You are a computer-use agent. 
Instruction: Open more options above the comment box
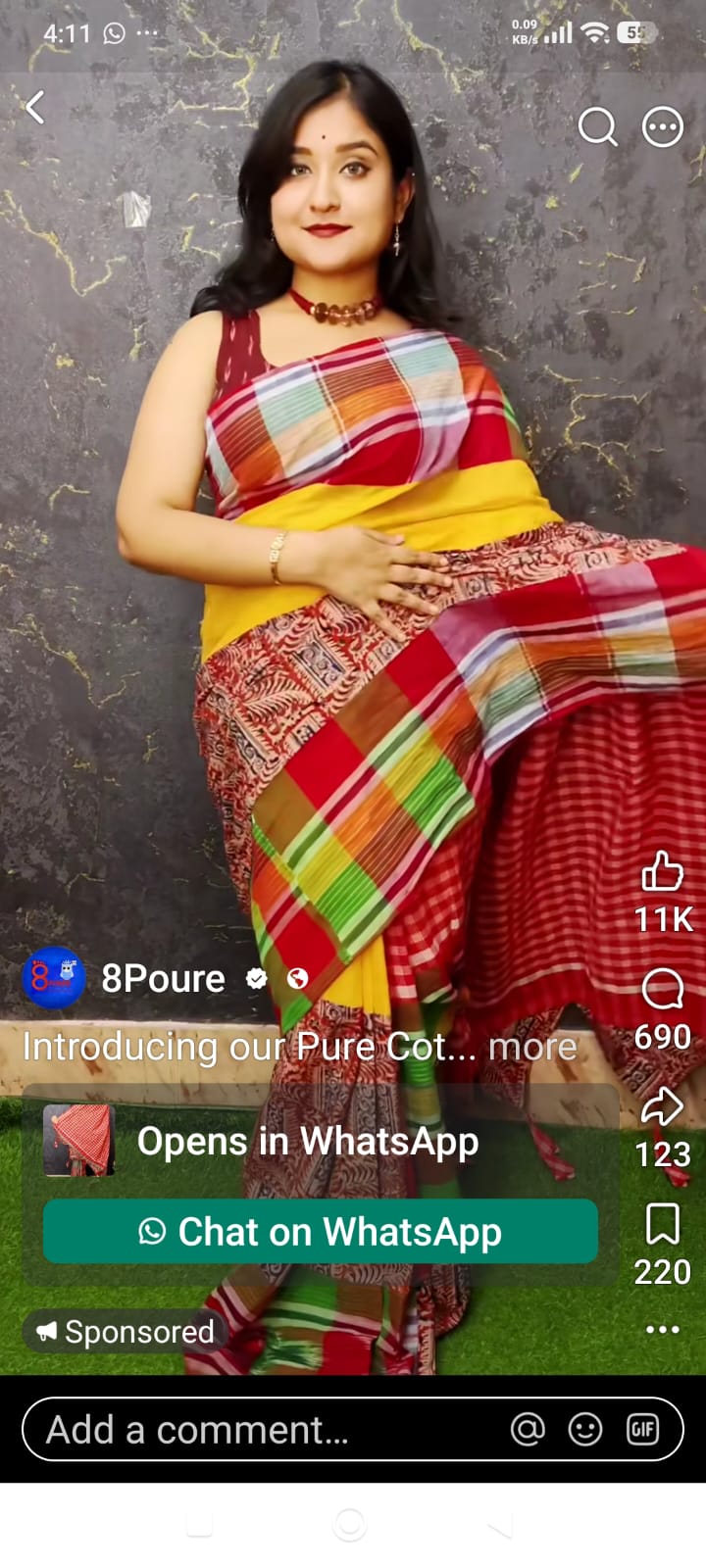tap(663, 1330)
